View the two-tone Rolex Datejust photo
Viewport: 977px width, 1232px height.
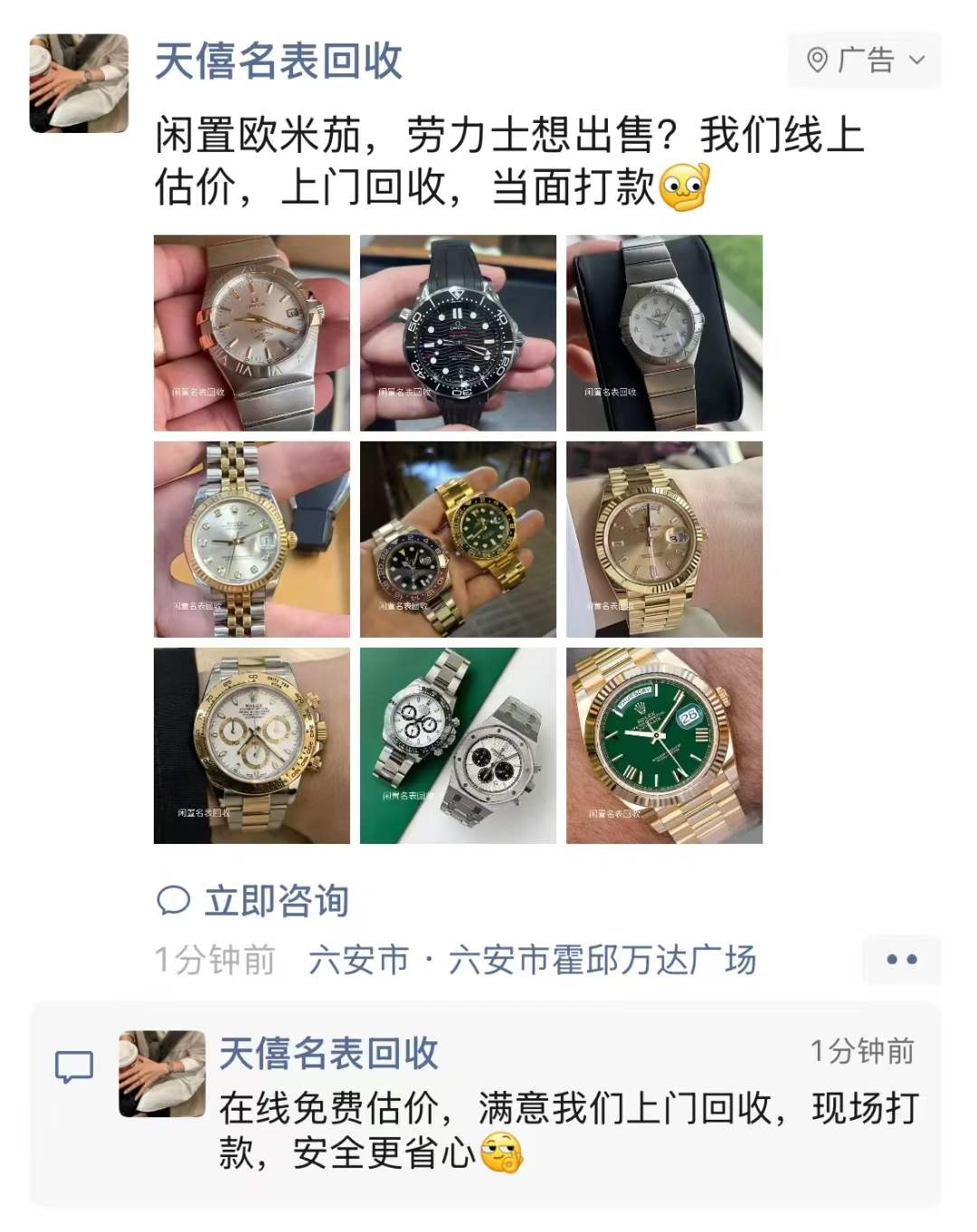251,539
